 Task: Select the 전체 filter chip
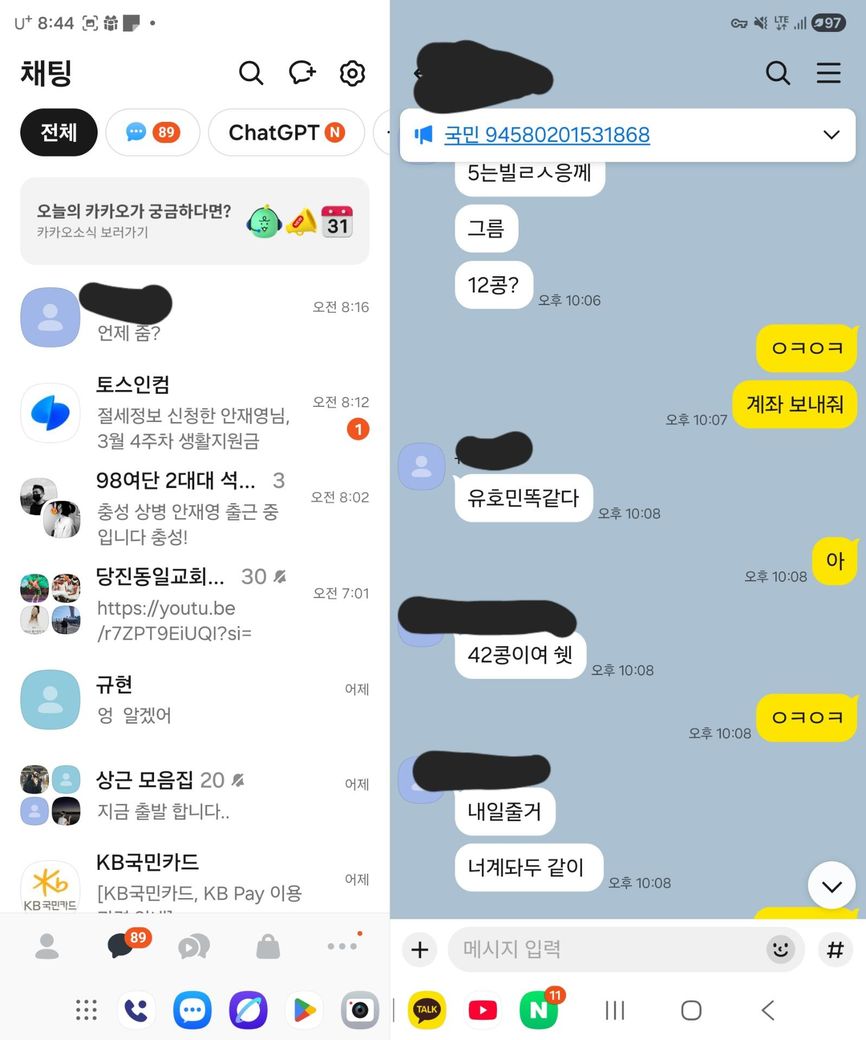[59, 133]
